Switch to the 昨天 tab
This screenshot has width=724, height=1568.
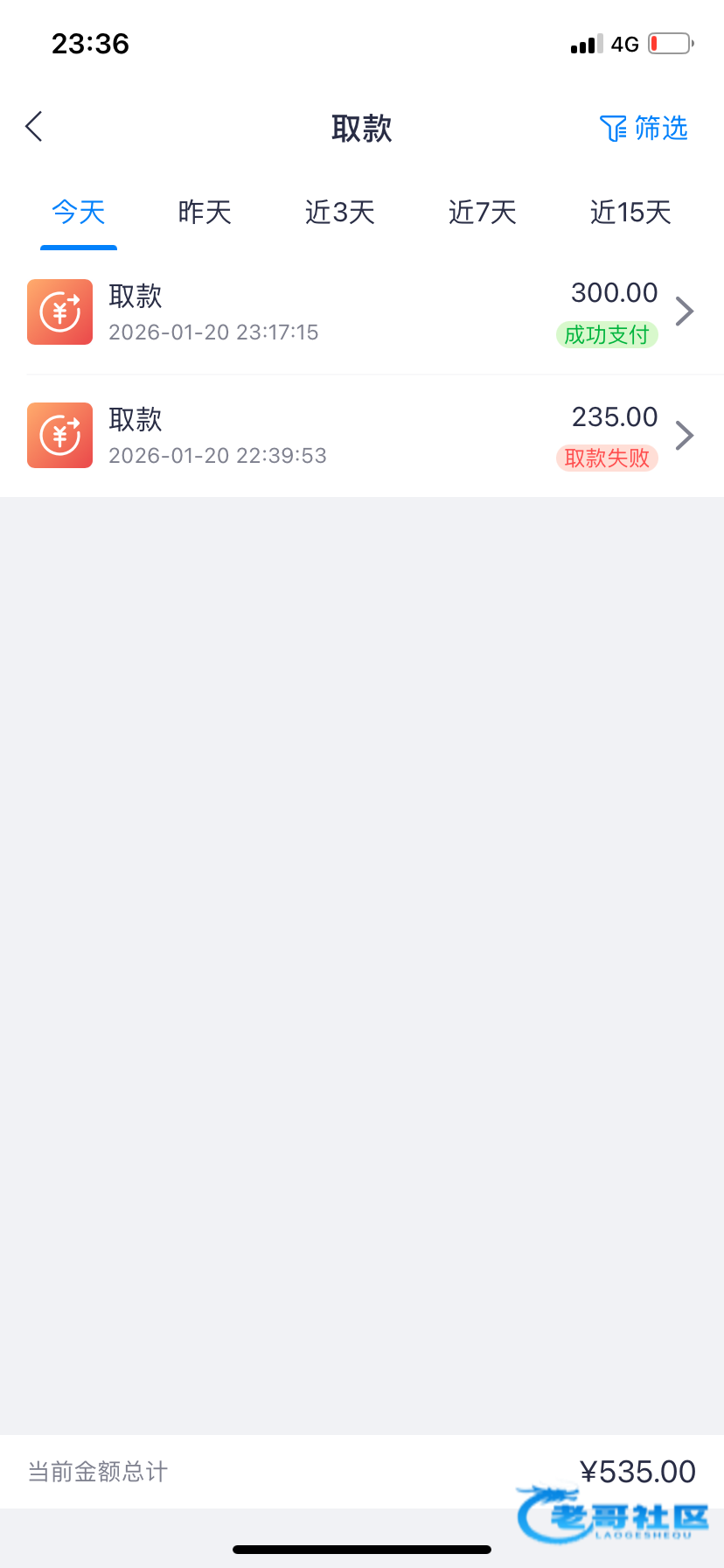pos(205,213)
